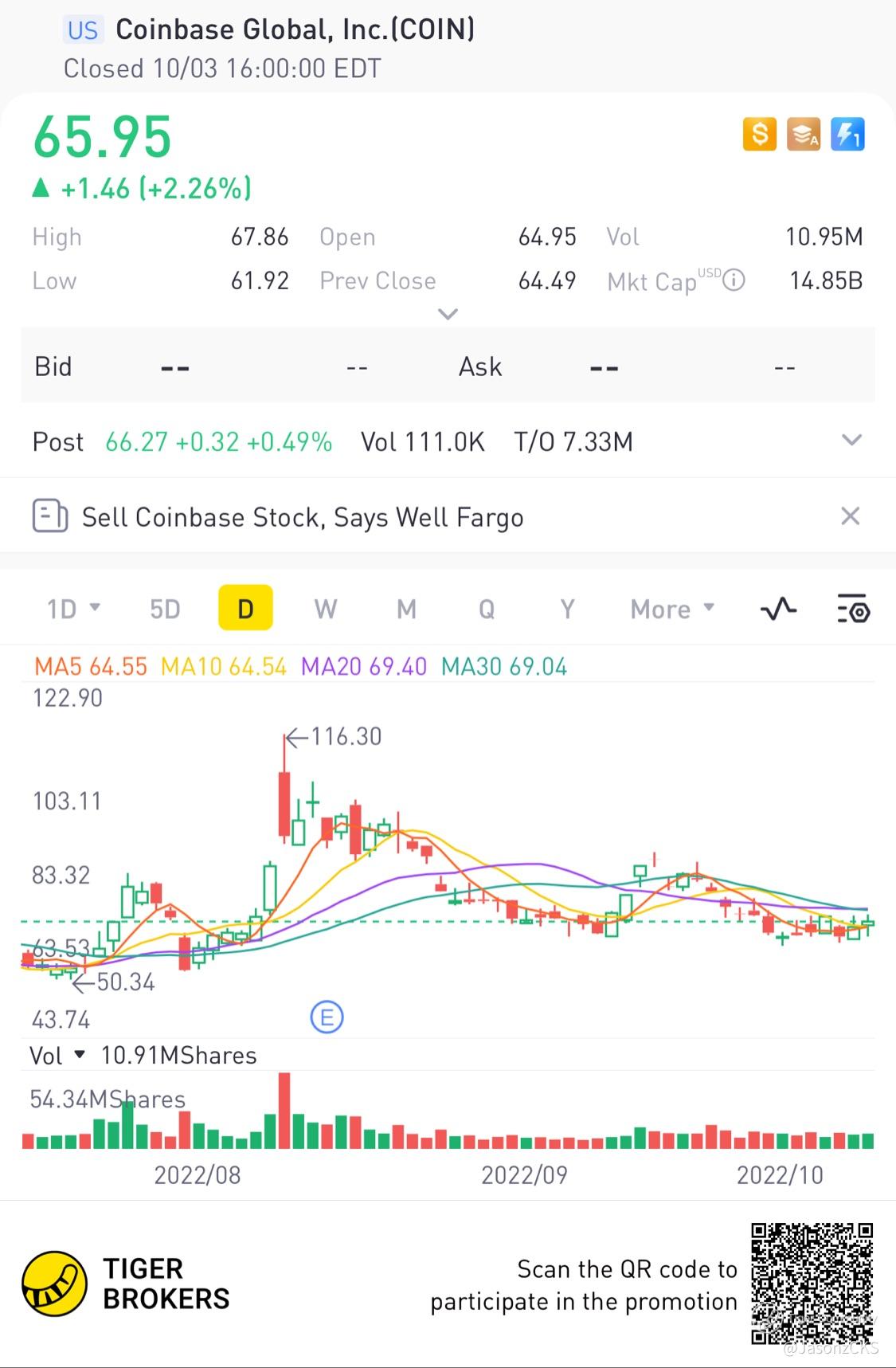This screenshot has height=1368, width=896.
Task: Select the weekly W chart tab
Action: [x=325, y=609]
